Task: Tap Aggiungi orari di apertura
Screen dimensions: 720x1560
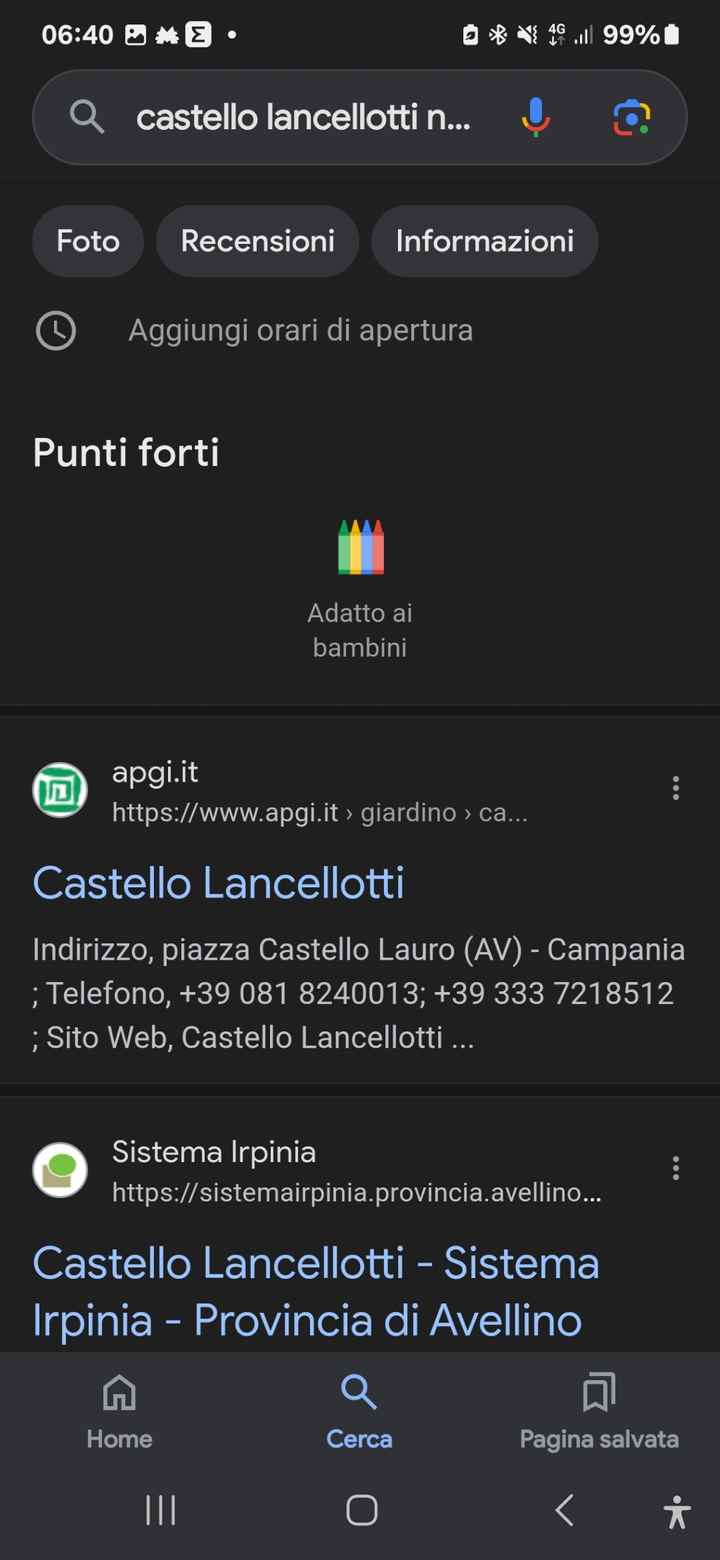Action: [x=300, y=330]
